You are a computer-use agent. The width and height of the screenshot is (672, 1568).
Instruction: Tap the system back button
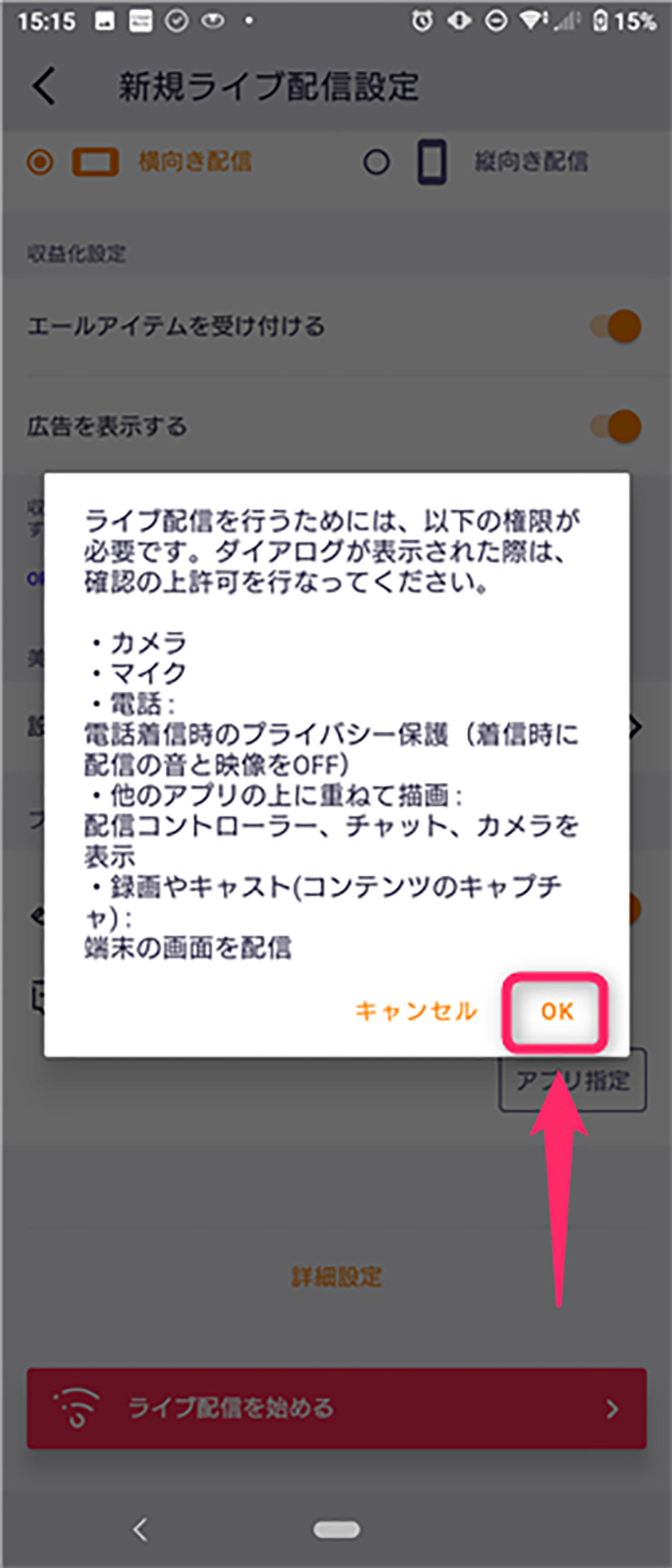[140, 1529]
